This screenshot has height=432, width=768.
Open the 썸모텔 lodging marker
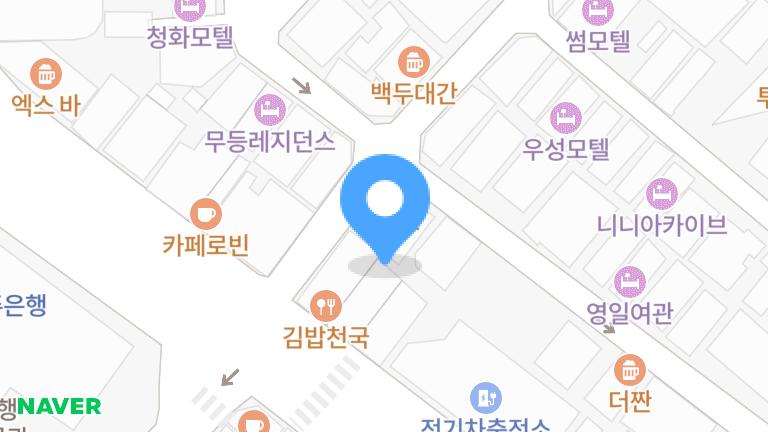pyautogui.click(x=598, y=12)
